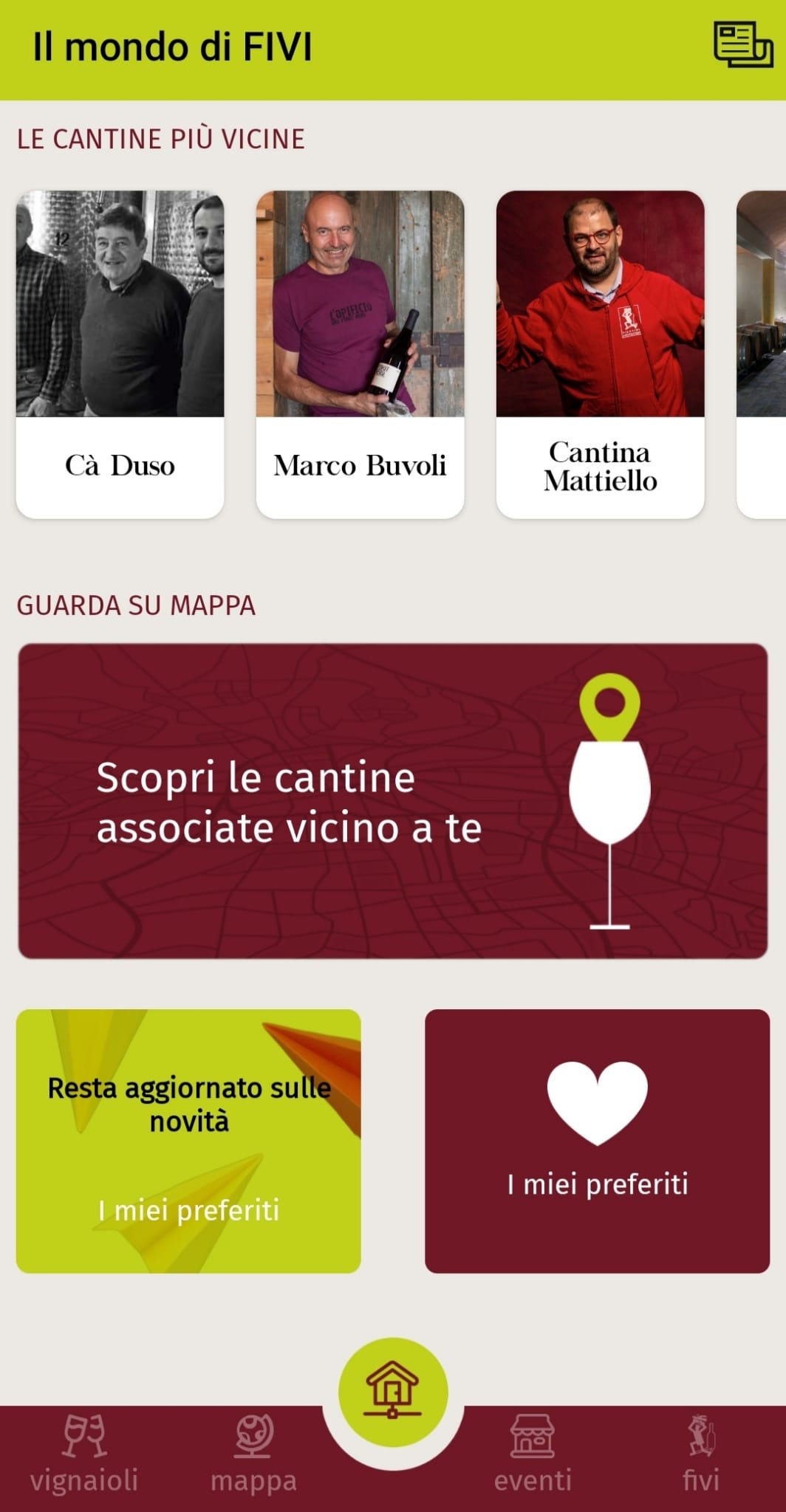
Task: Open the I miei preferiti heart tile
Action: [x=597, y=1141]
